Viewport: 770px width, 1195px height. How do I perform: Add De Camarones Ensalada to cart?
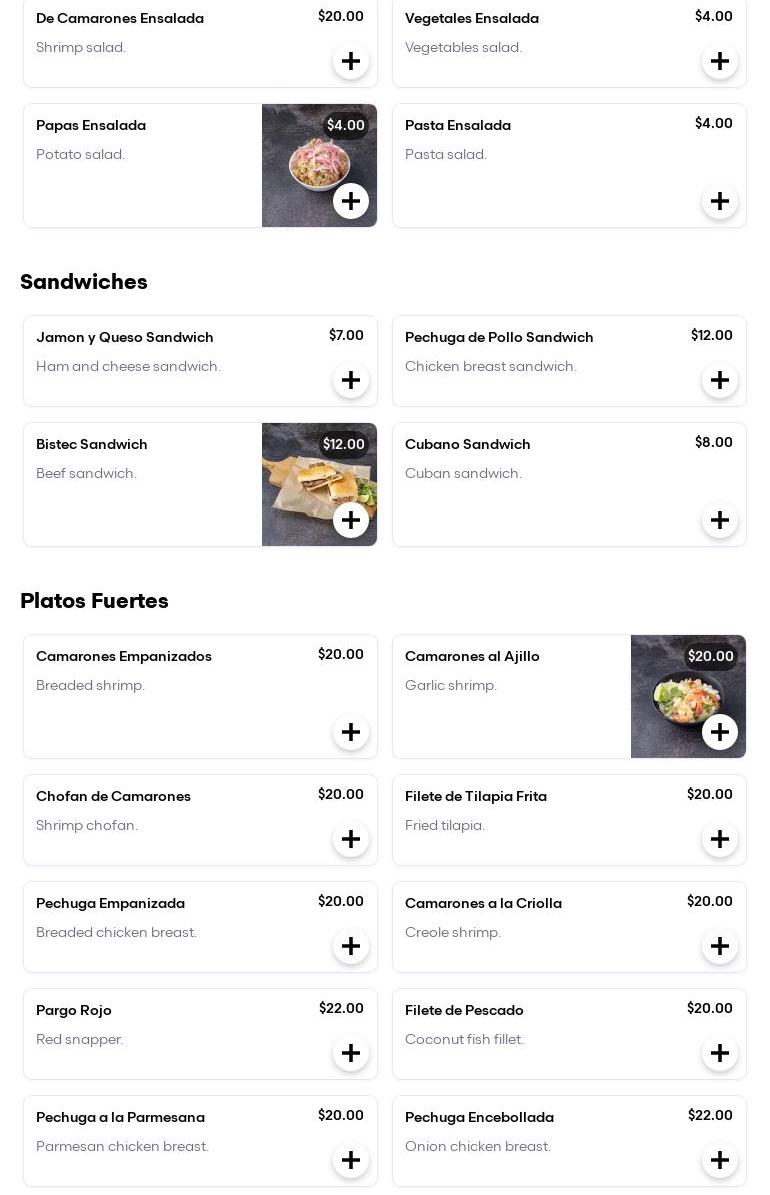coord(351,61)
